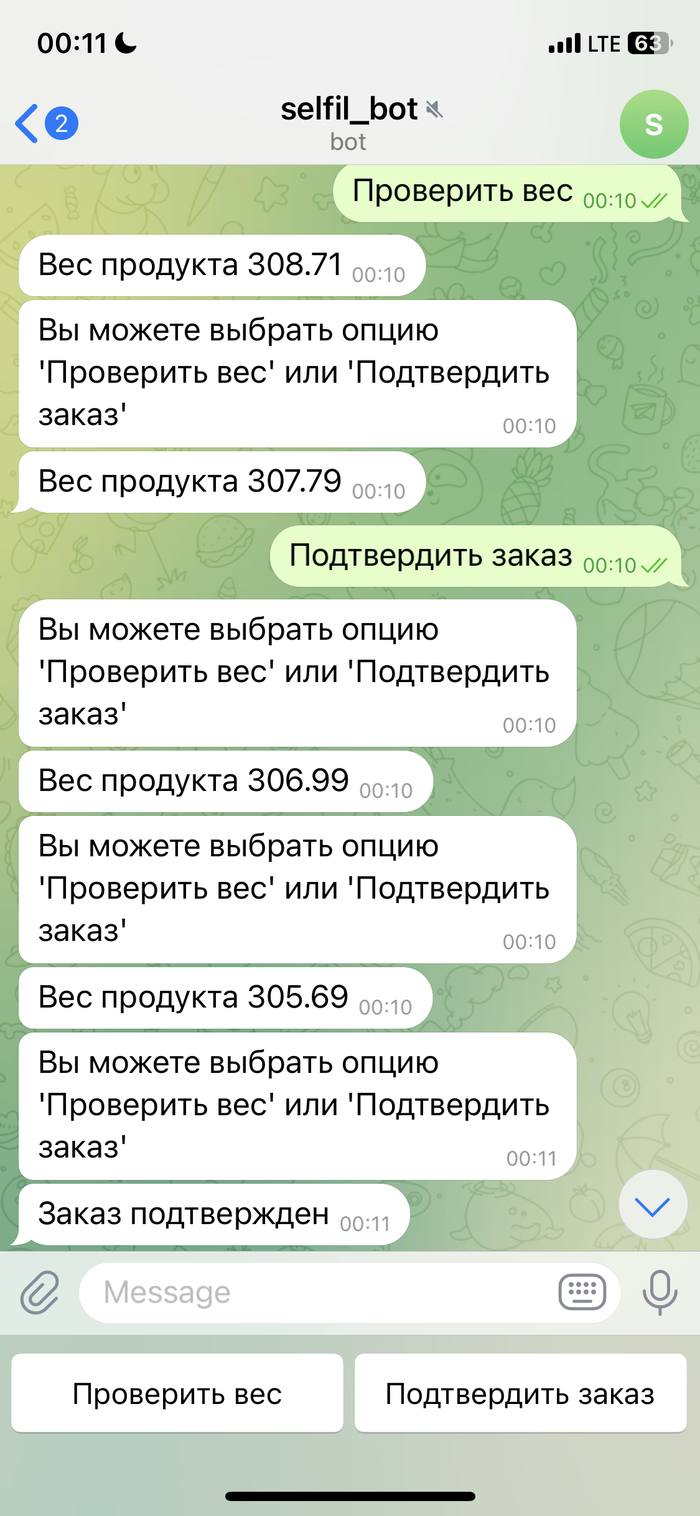
Task: Tap the 'Подтвердить заказ' bot button
Action: [x=520, y=1393]
